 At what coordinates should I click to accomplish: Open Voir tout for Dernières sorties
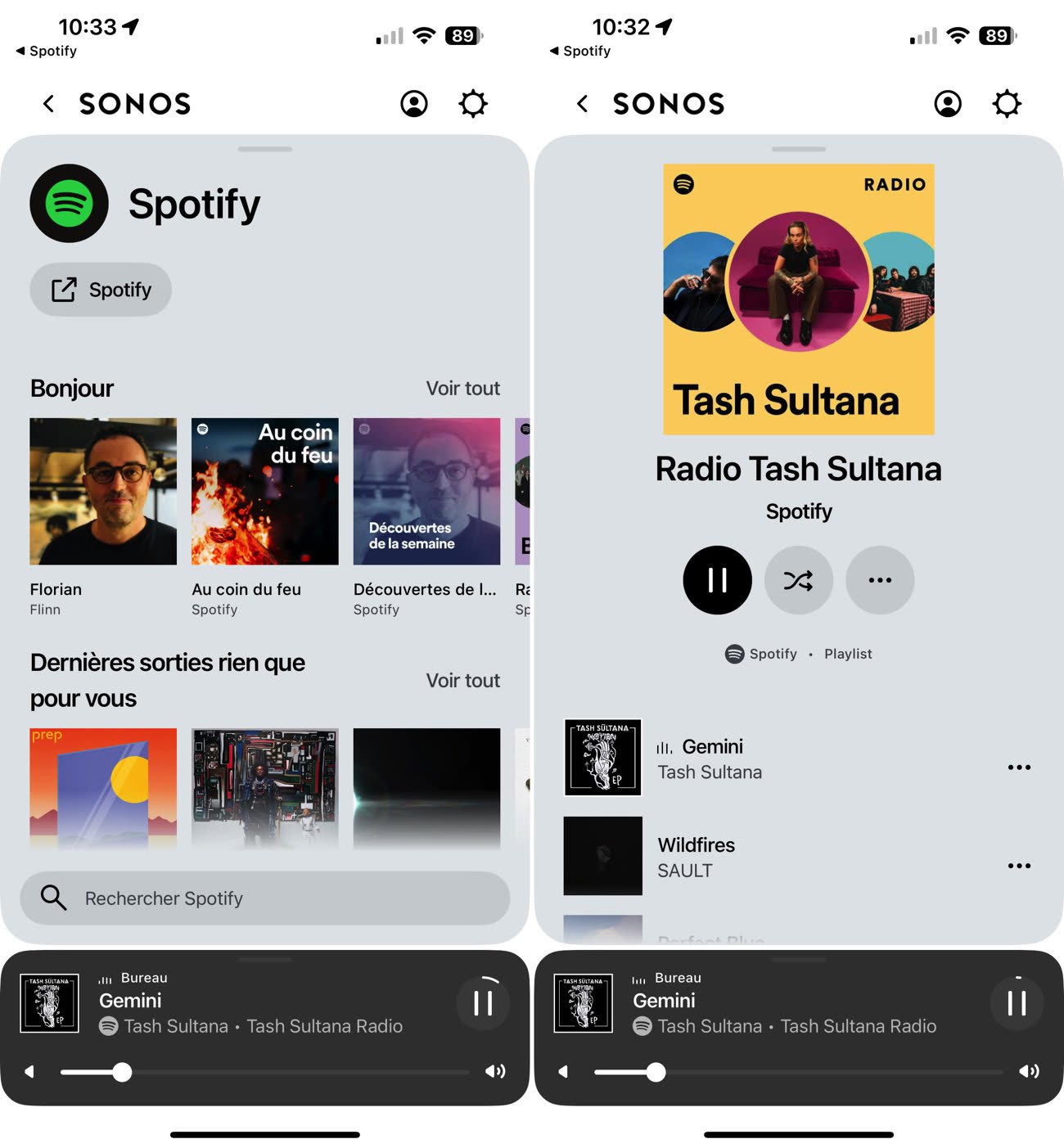tap(462, 681)
